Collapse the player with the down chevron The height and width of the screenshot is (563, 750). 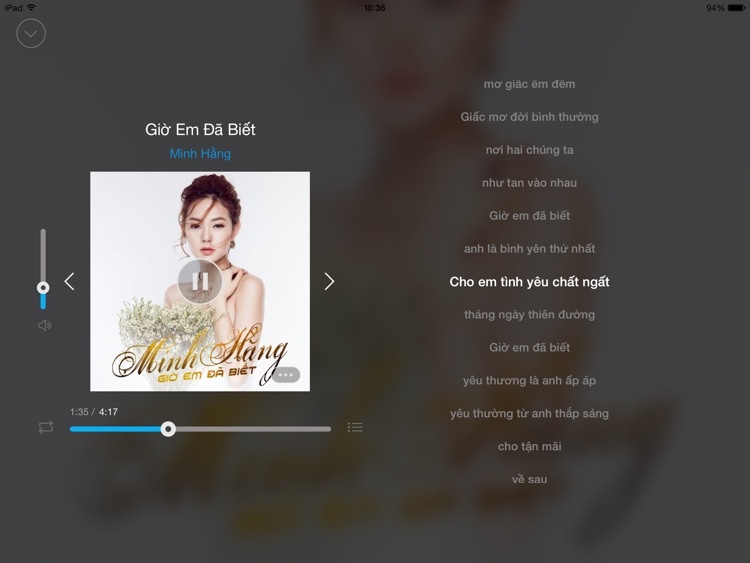coord(31,33)
